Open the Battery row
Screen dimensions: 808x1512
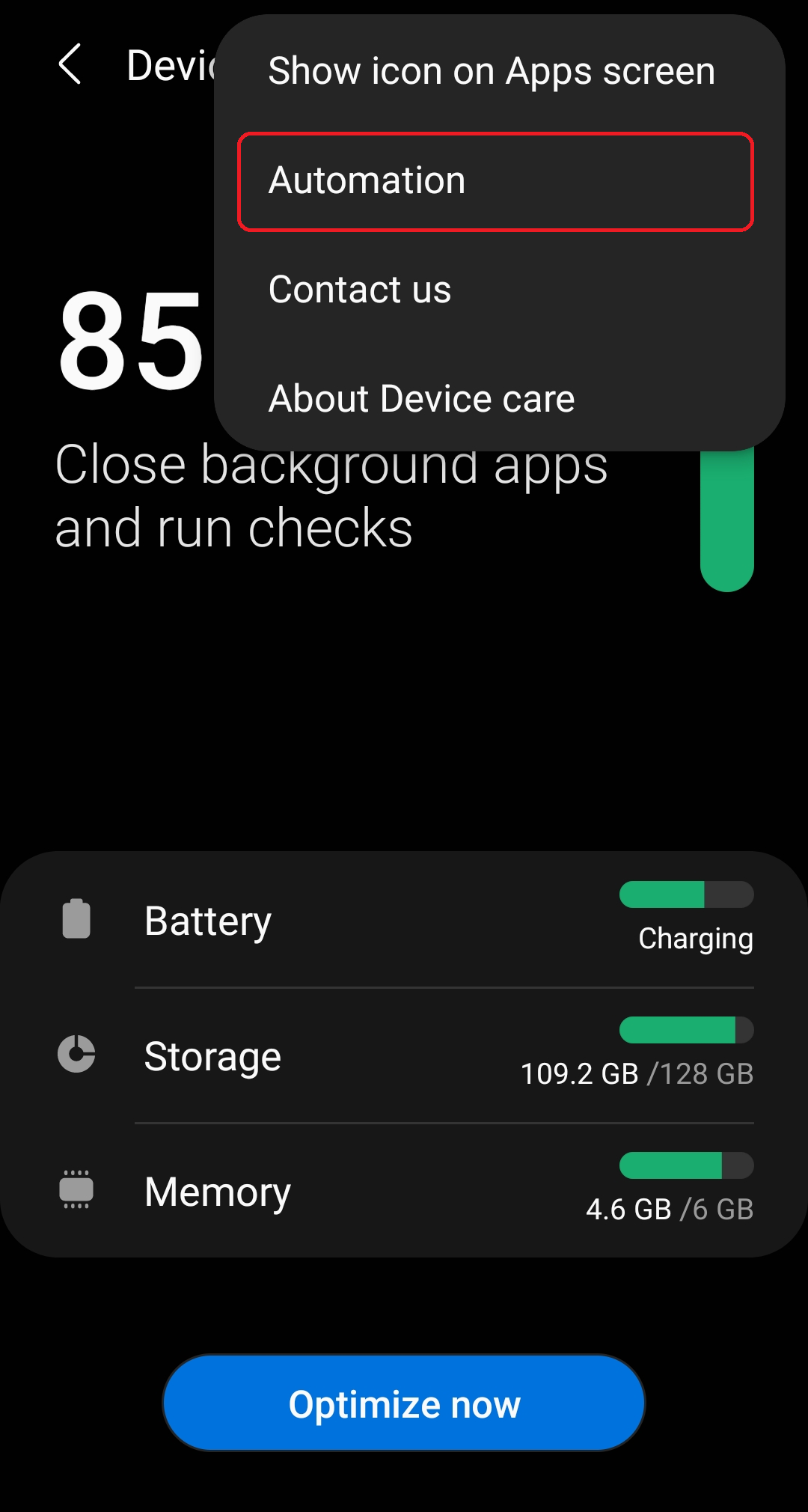click(404, 920)
